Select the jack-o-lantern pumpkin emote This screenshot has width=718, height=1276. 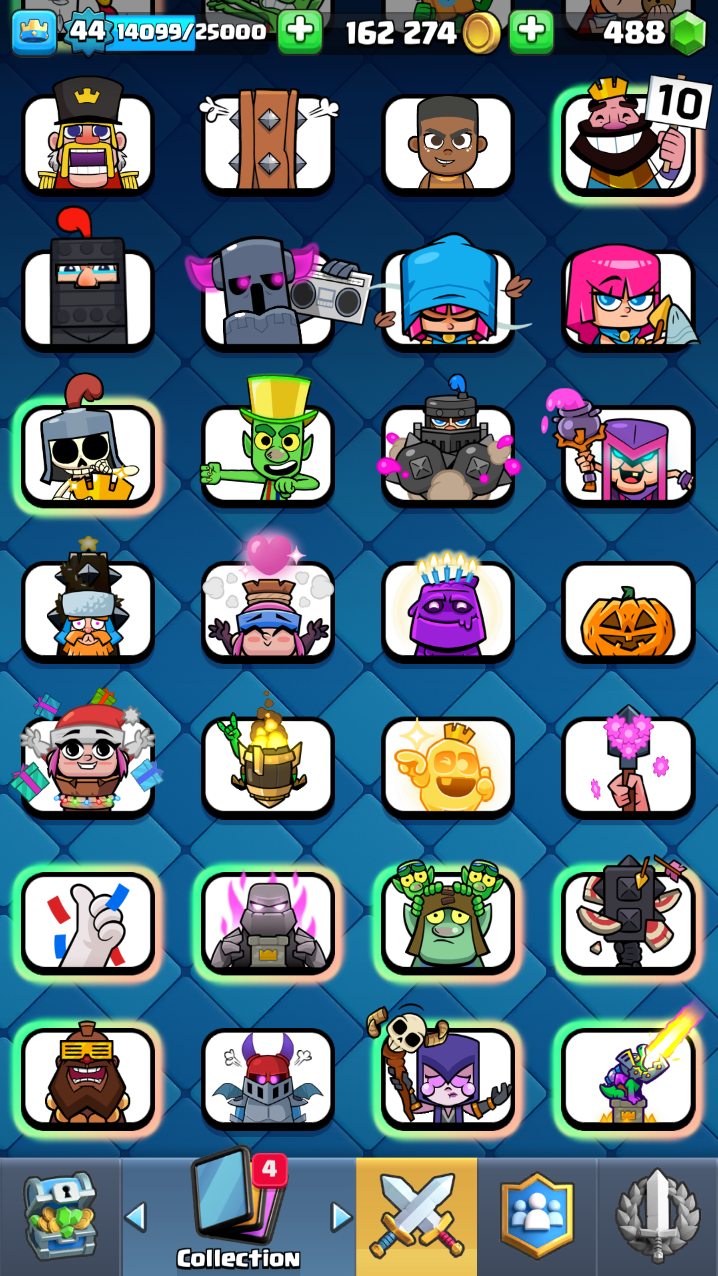point(627,611)
